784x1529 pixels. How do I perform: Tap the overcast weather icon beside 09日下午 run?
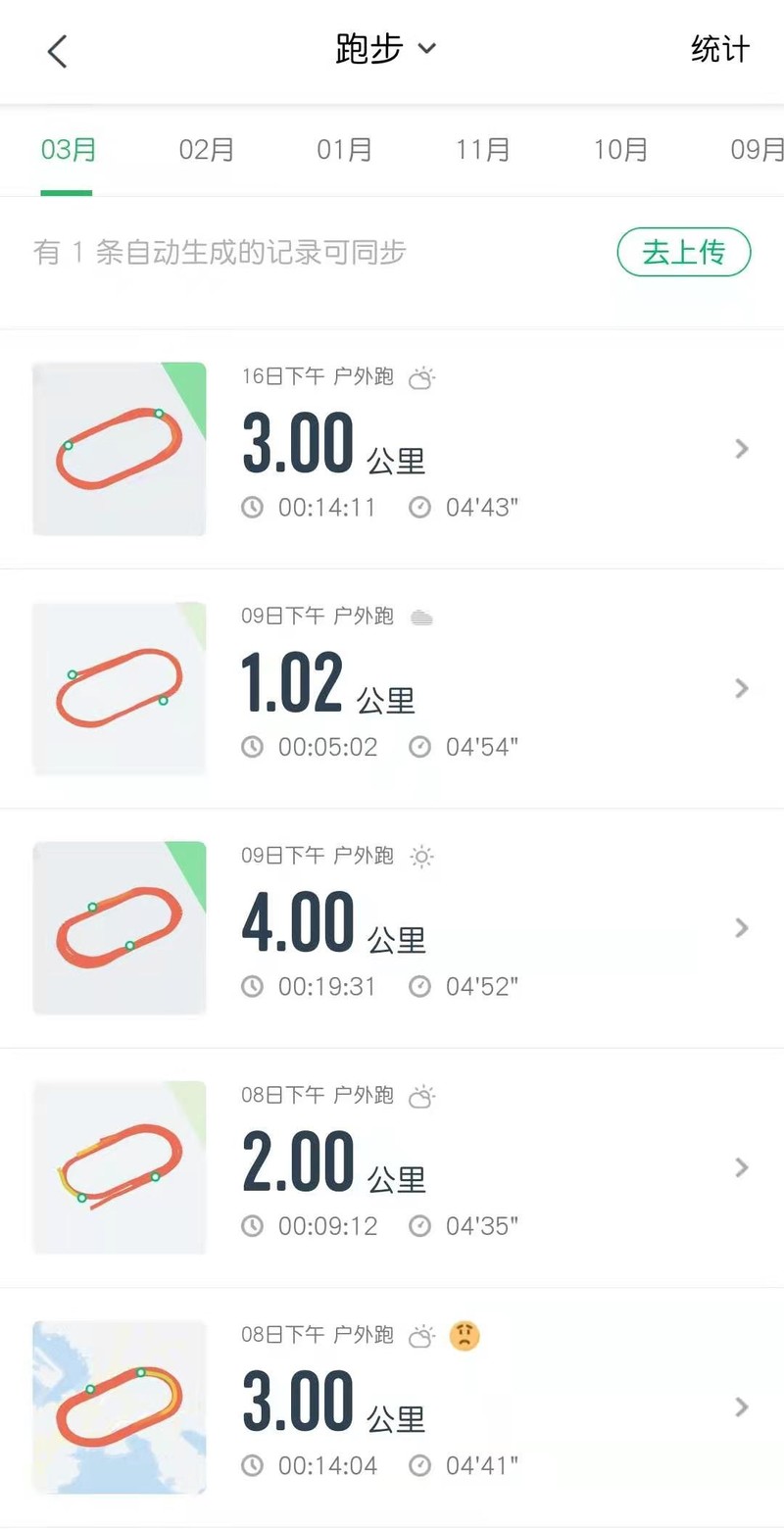pyautogui.click(x=421, y=616)
